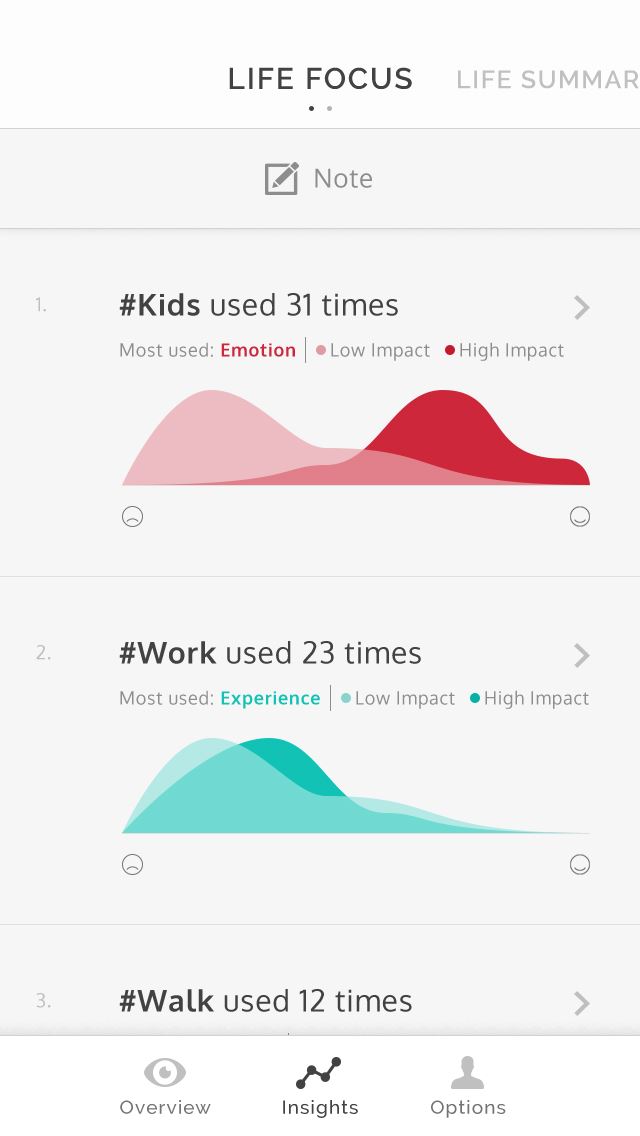
Task: Switch to the Life Summary tab
Action: [547, 79]
